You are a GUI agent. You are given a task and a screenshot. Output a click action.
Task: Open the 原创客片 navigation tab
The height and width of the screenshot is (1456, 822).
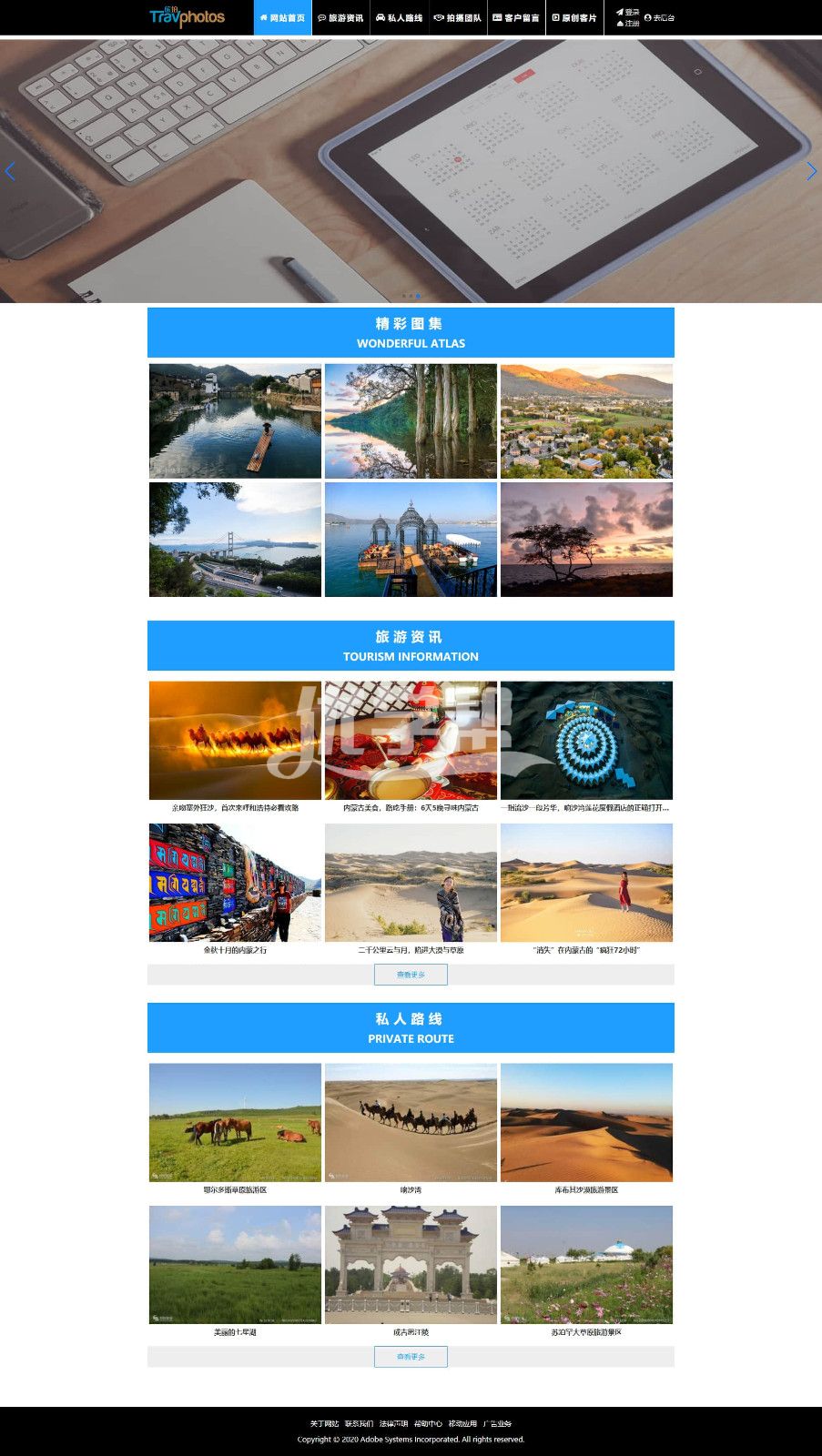click(574, 18)
